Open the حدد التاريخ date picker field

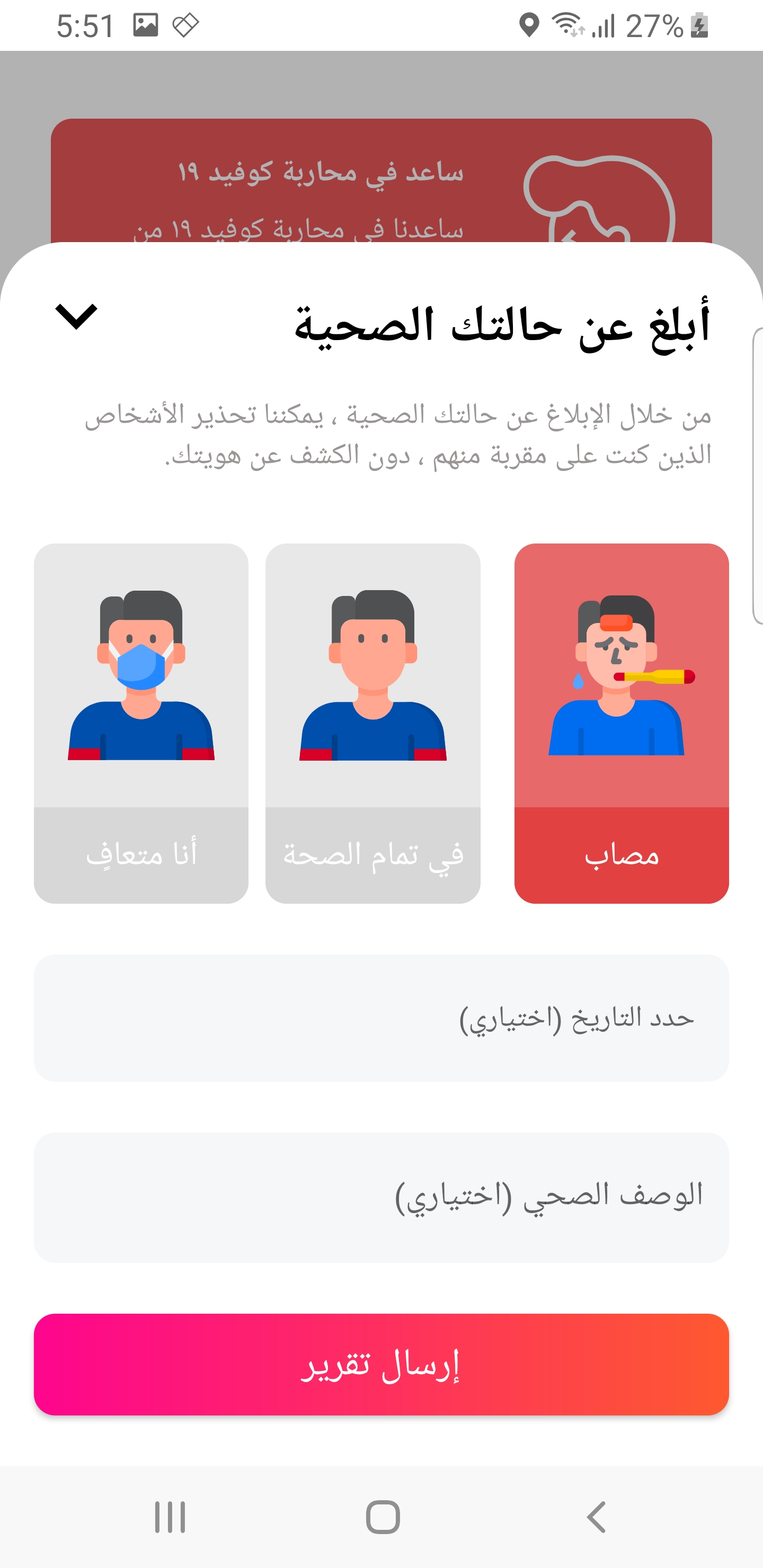pyautogui.click(x=381, y=1015)
